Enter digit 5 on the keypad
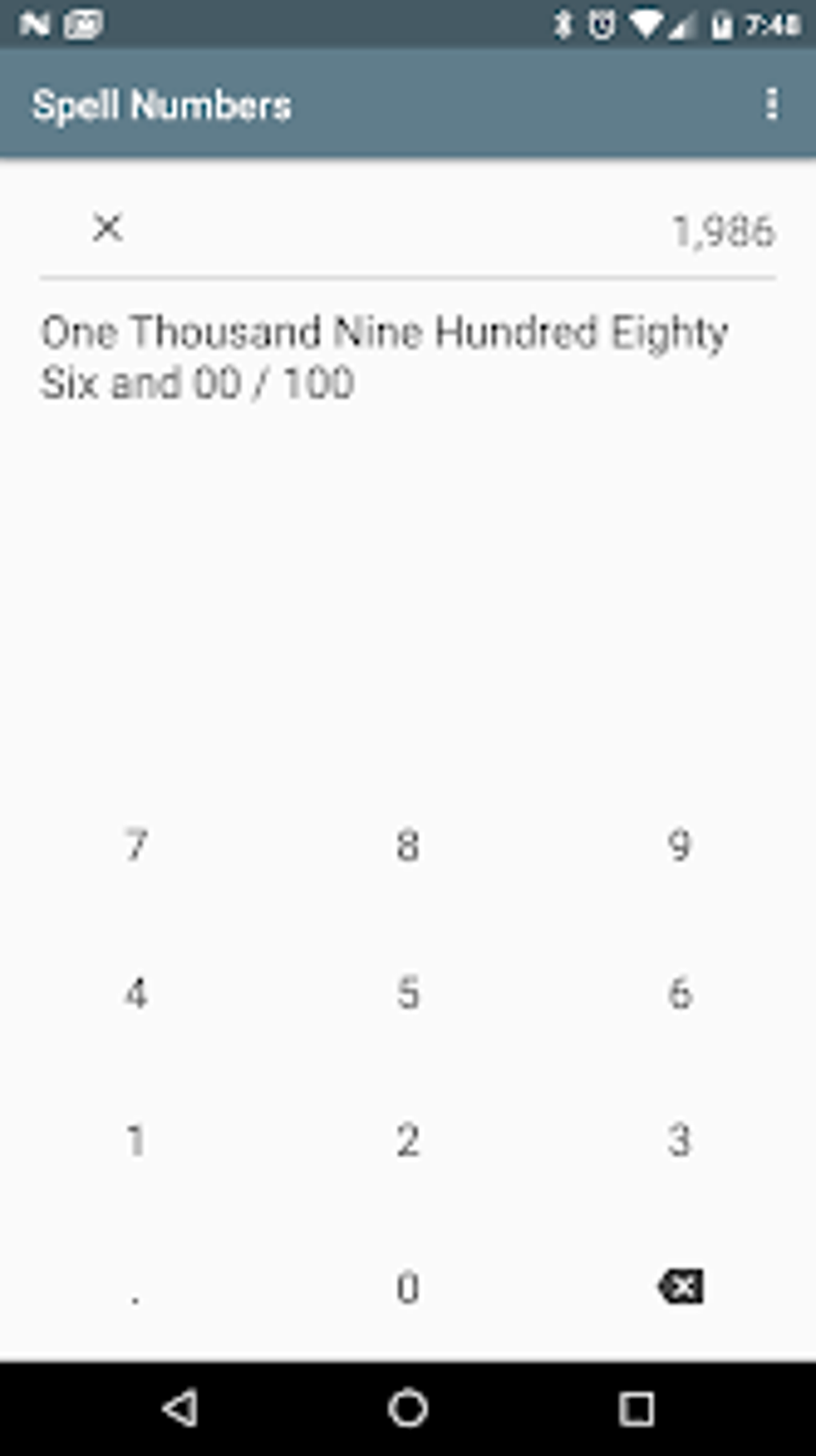The image size is (816, 1456). (408, 993)
